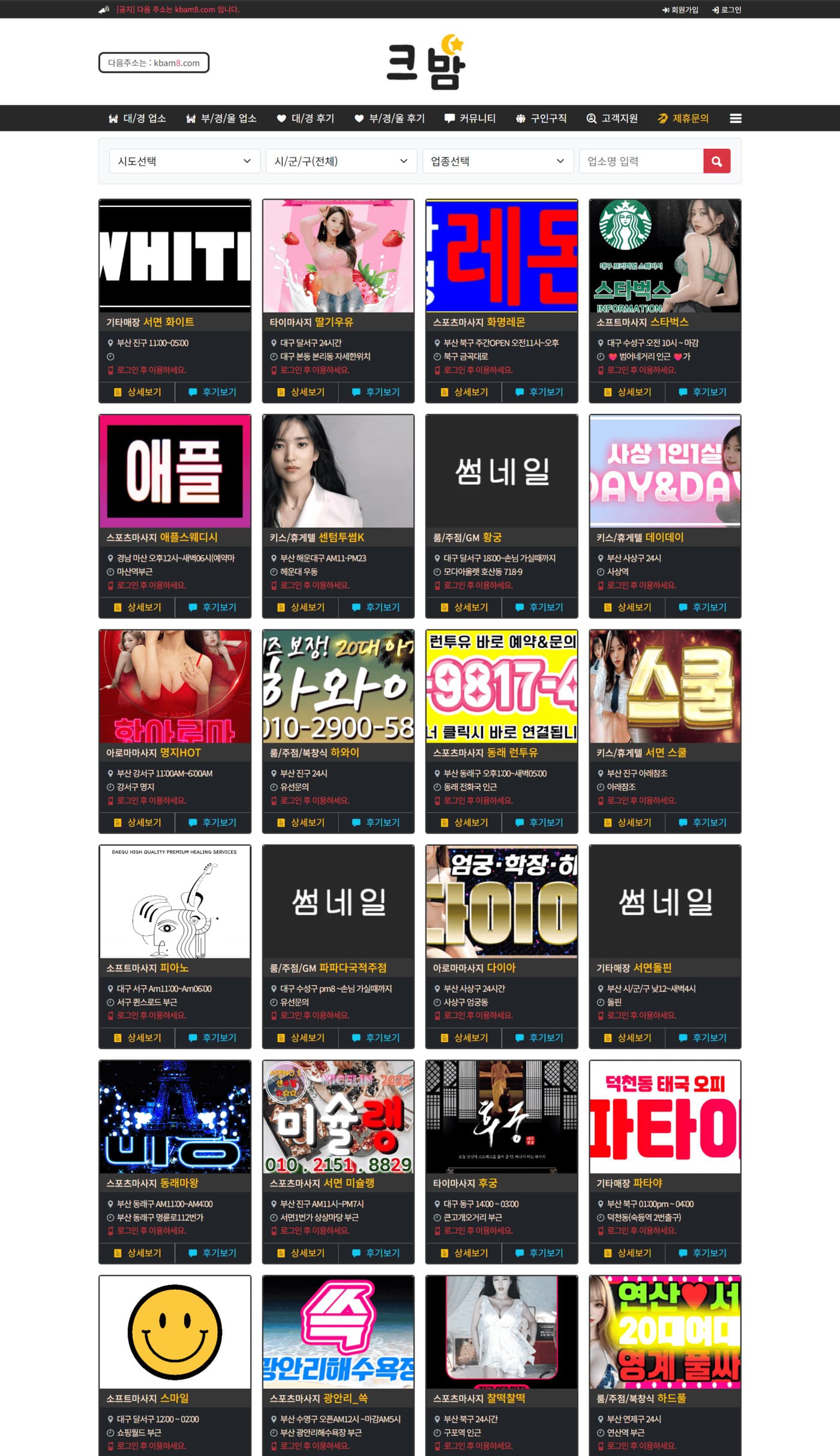Tap 상세보기 under 서면 화이트
The width and height of the screenshot is (840, 1456).
pos(137,392)
